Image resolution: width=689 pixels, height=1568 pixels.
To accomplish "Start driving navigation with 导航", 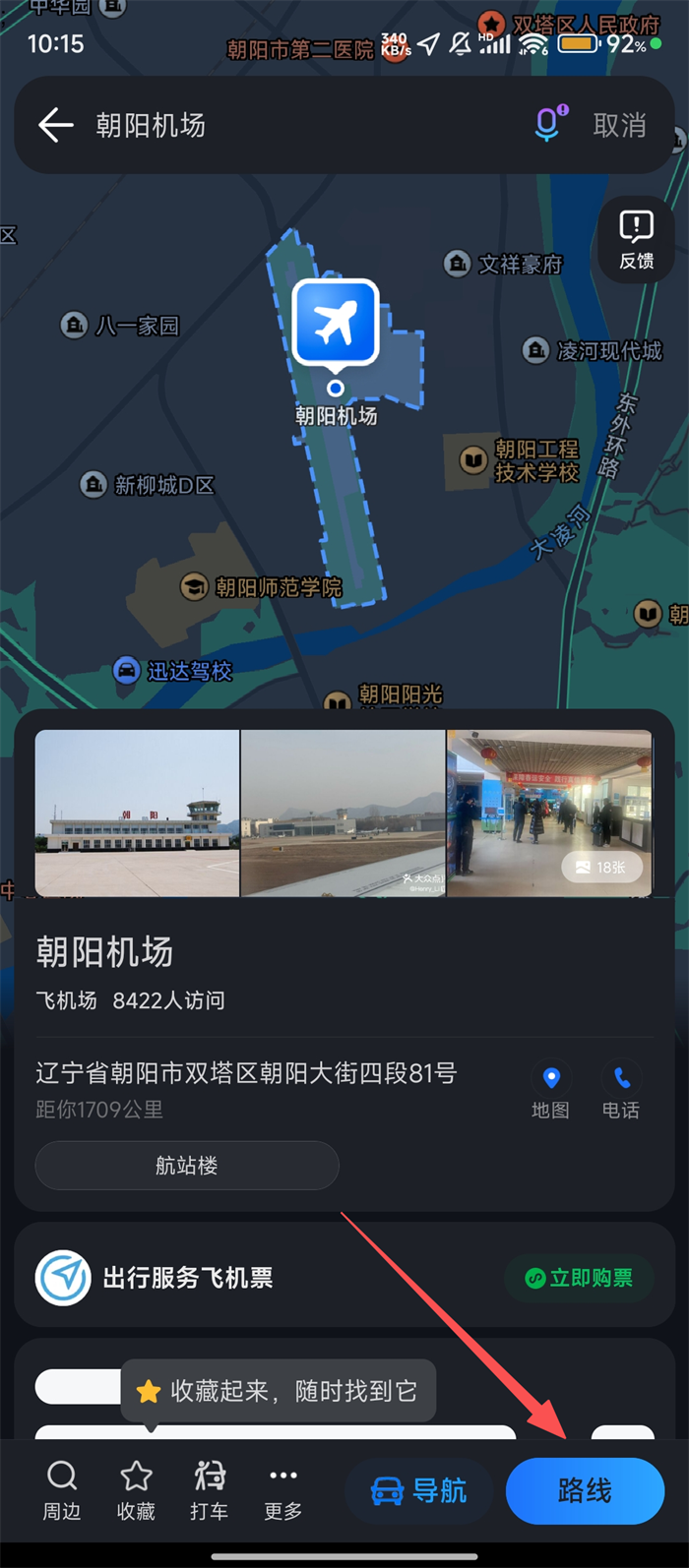I will coord(419,1491).
